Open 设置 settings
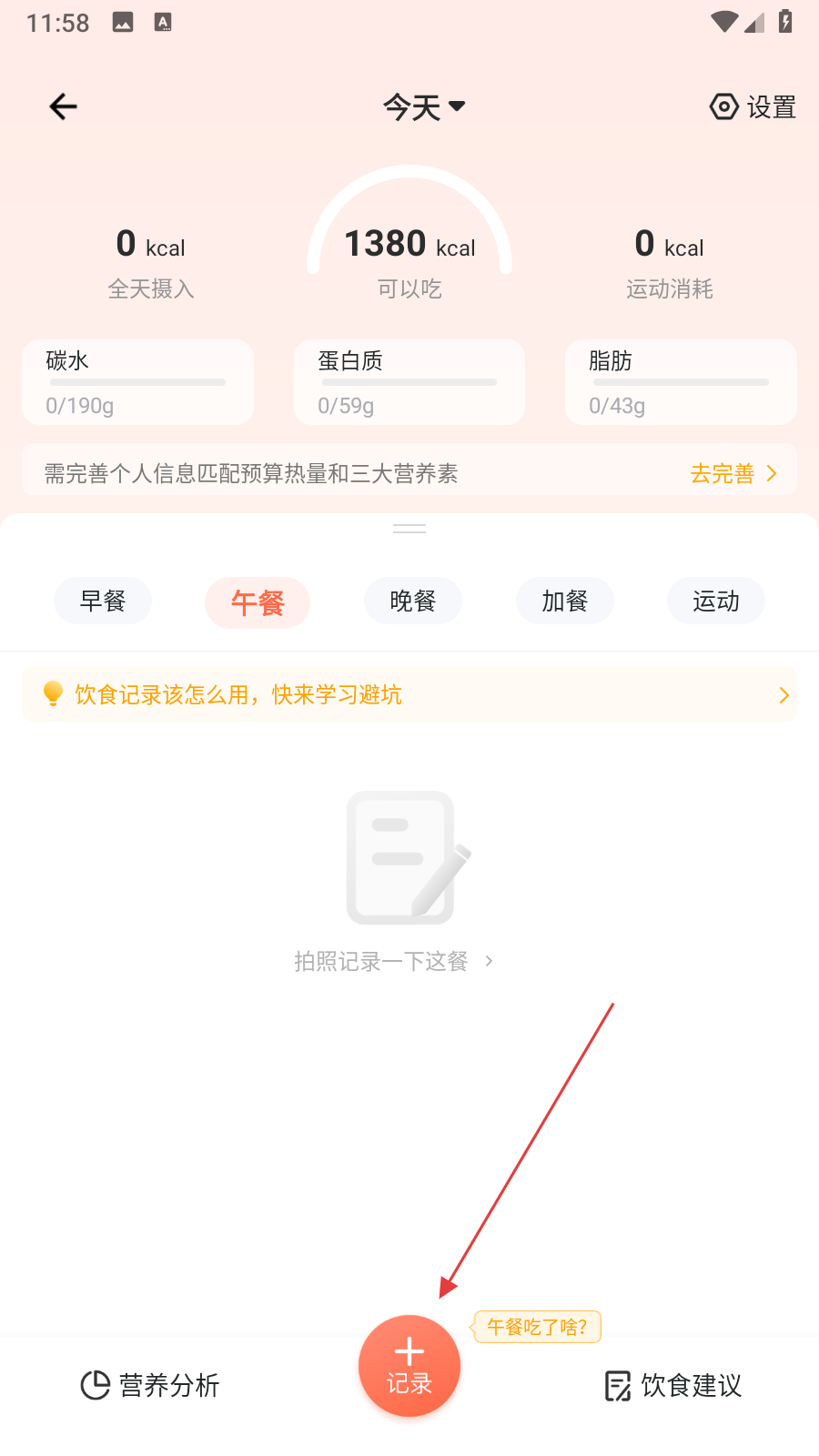 753,107
